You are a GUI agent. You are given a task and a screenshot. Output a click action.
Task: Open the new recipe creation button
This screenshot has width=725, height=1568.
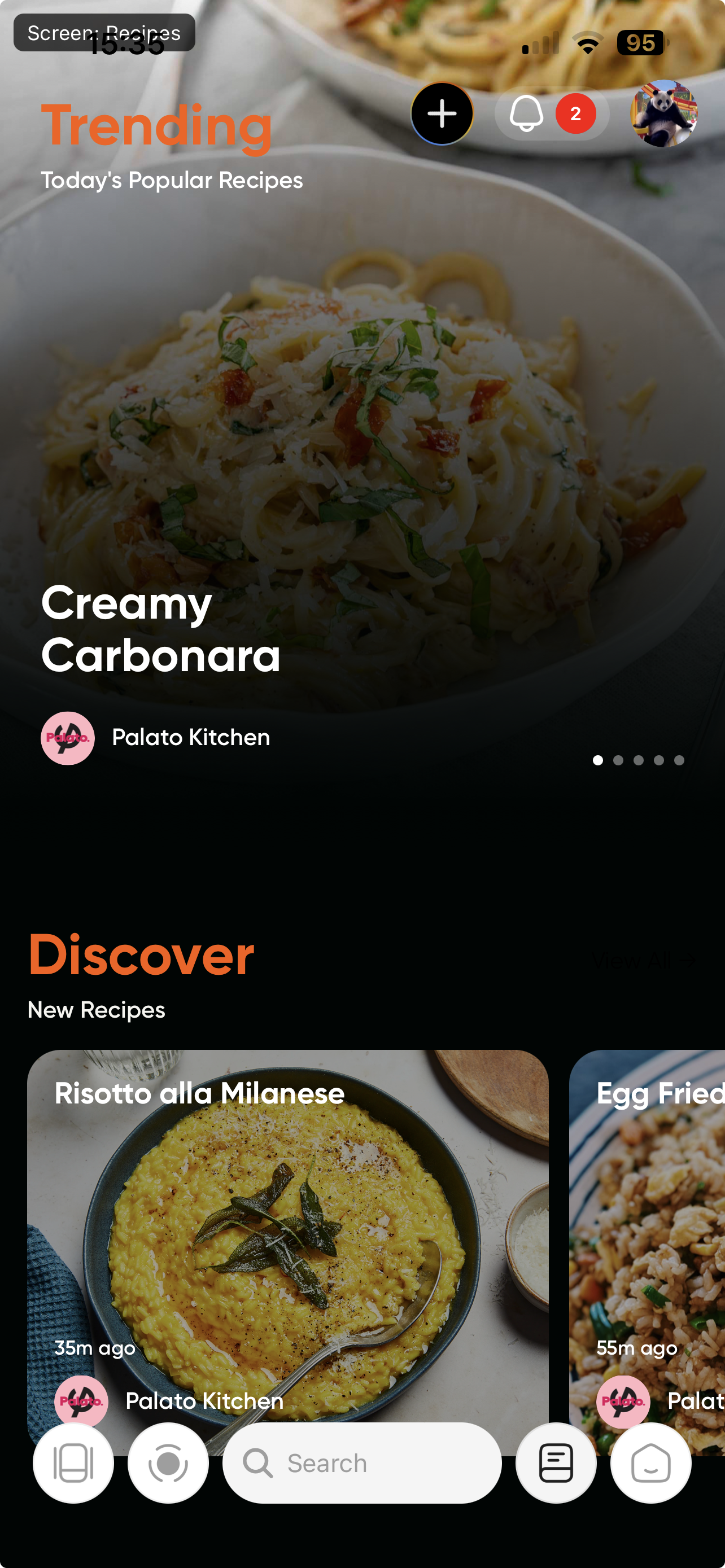pyautogui.click(x=442, y=115)
